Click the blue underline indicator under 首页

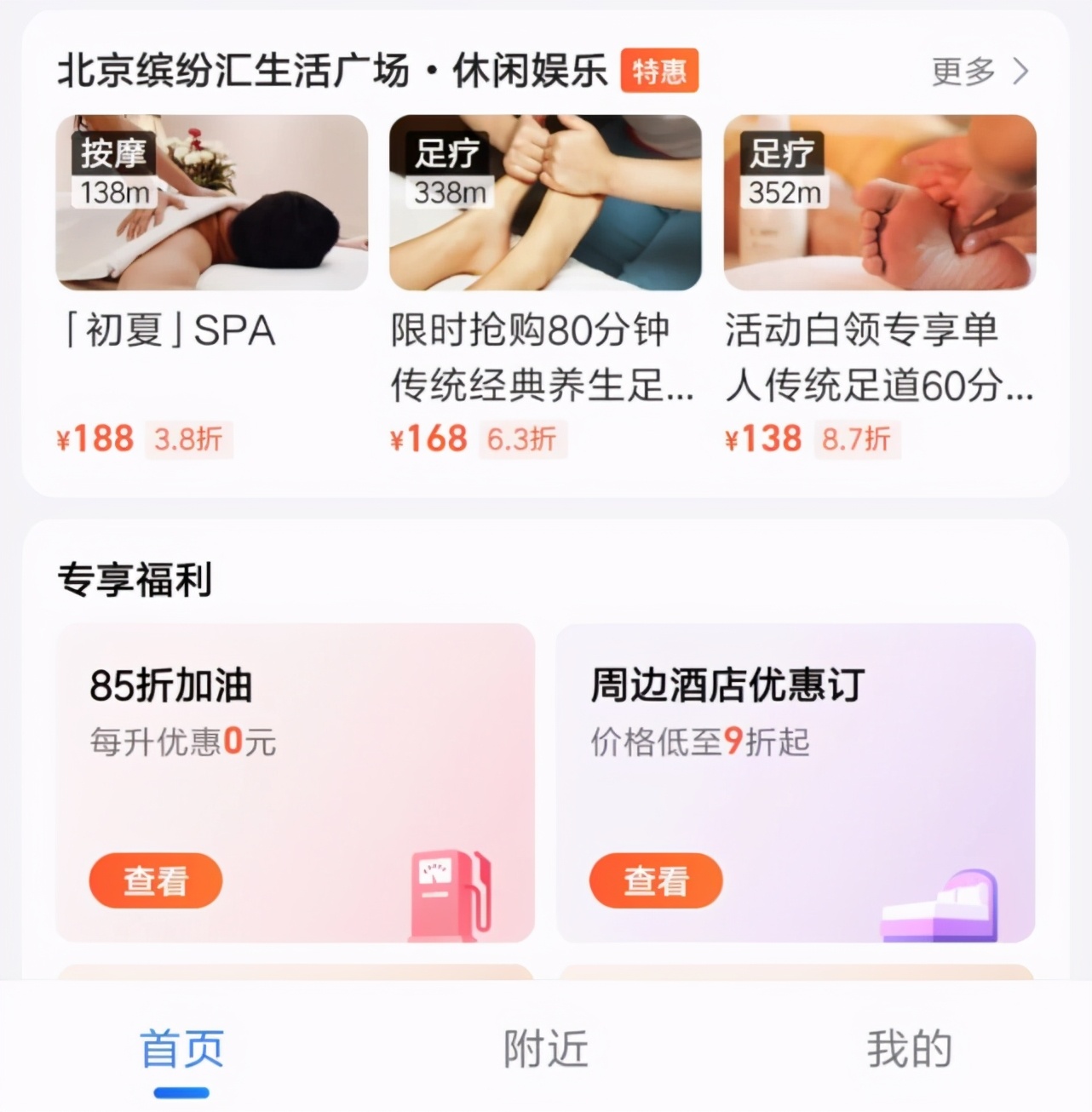(x=181, y=1088)
